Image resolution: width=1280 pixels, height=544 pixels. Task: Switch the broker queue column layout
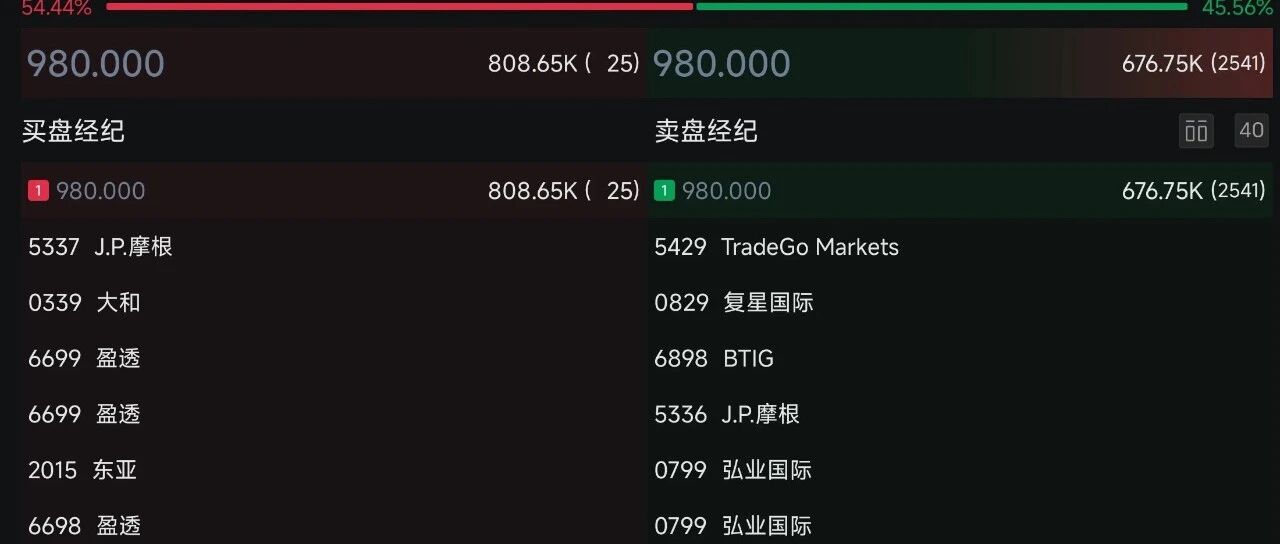click(x=1196, y=131)
